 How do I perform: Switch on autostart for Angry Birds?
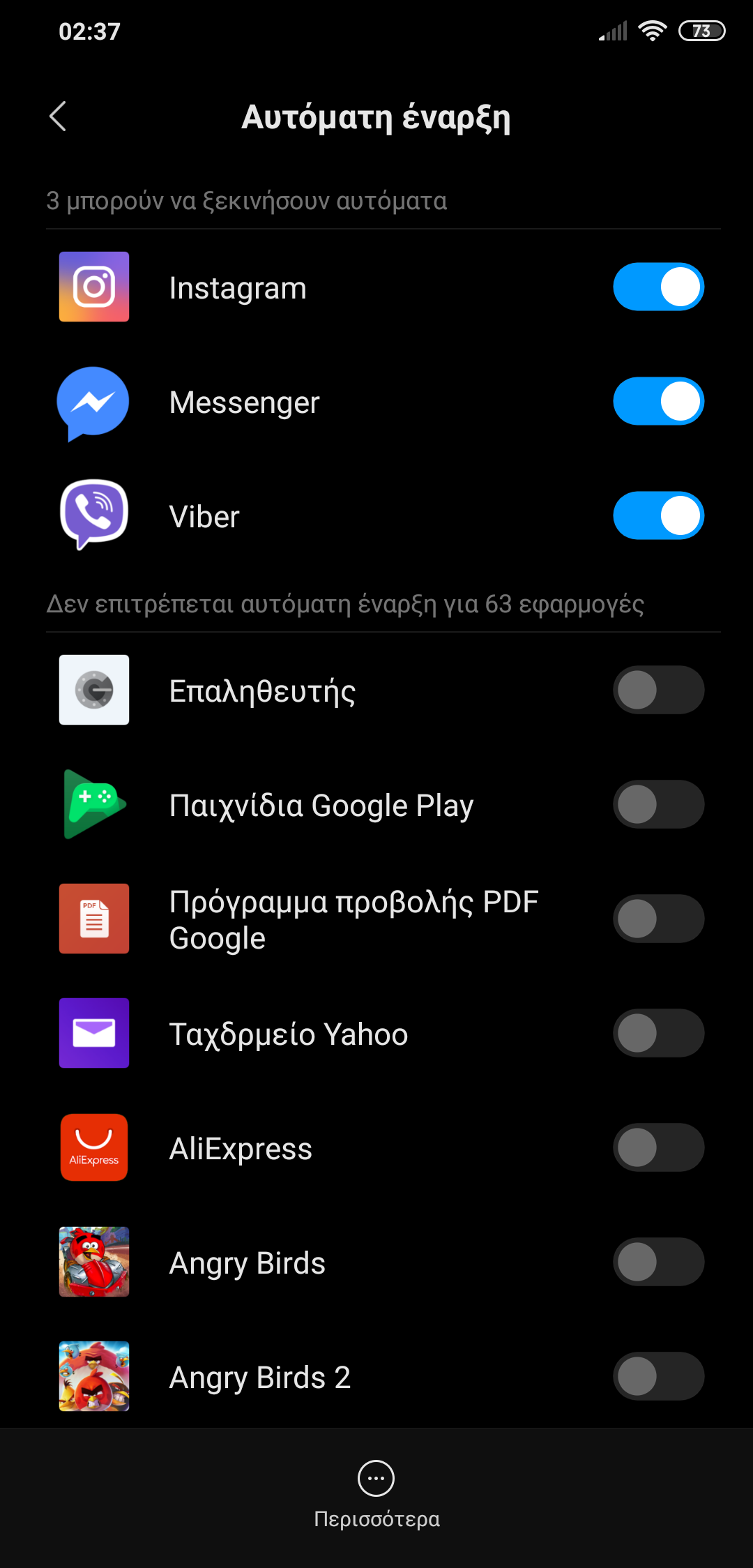click(658, 1262)
